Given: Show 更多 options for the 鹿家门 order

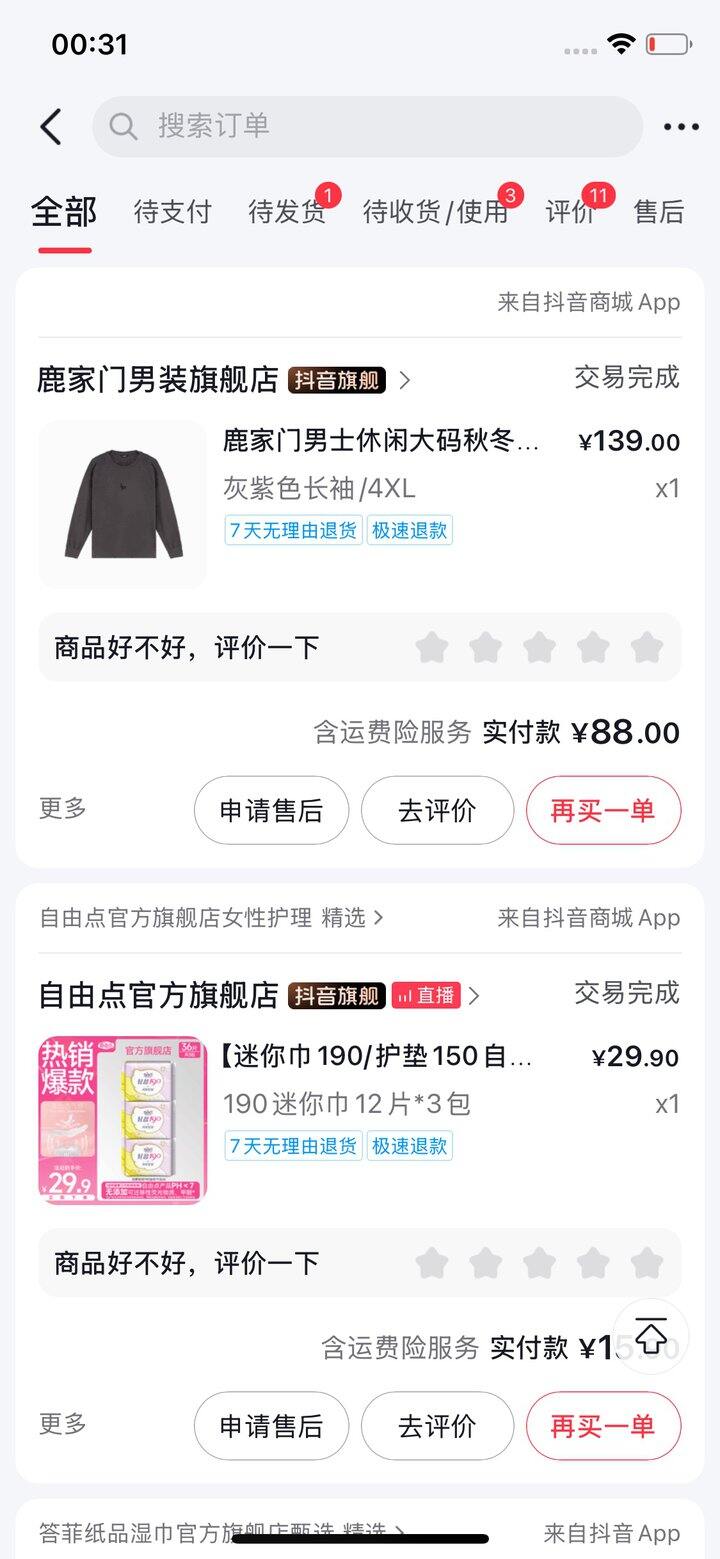Looking at the screenshot, I should click(x=63, y=809).
